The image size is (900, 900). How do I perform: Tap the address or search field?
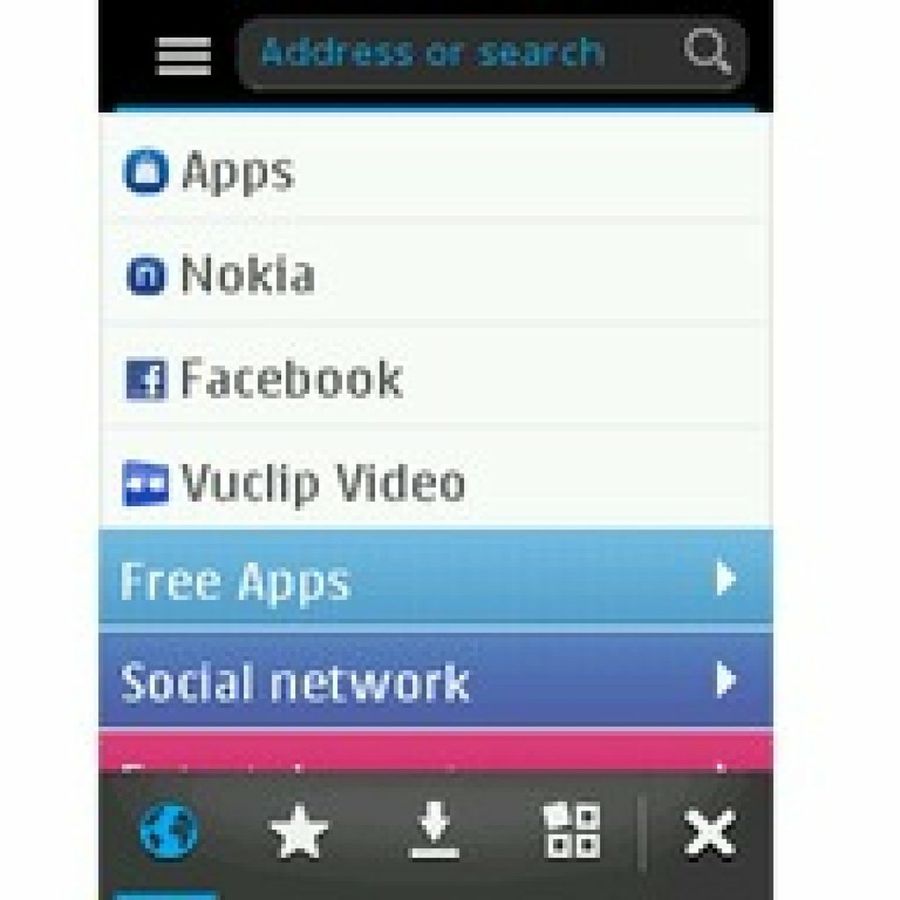click(x=450, y=53)
